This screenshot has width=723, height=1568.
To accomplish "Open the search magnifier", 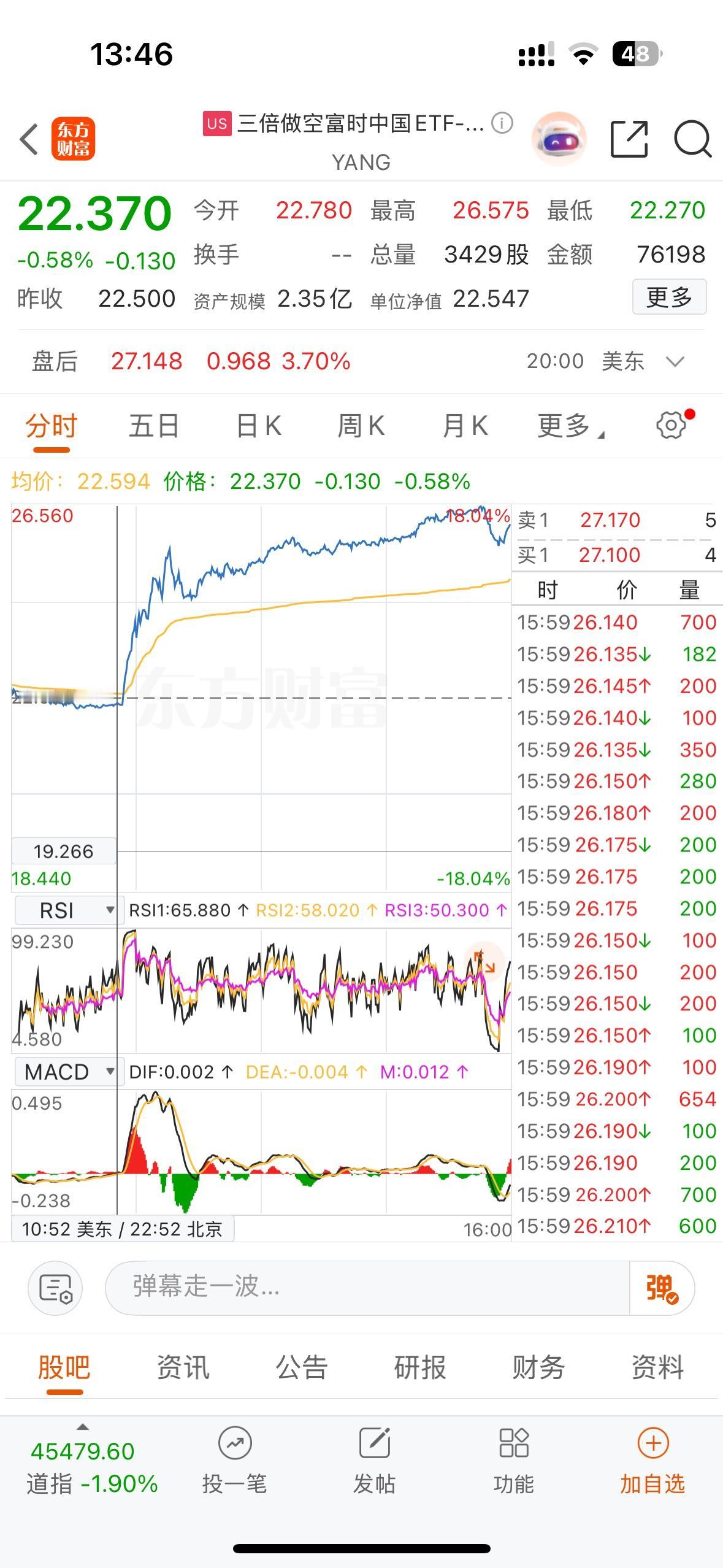I will pyautogui.click(x=692, y=139).
